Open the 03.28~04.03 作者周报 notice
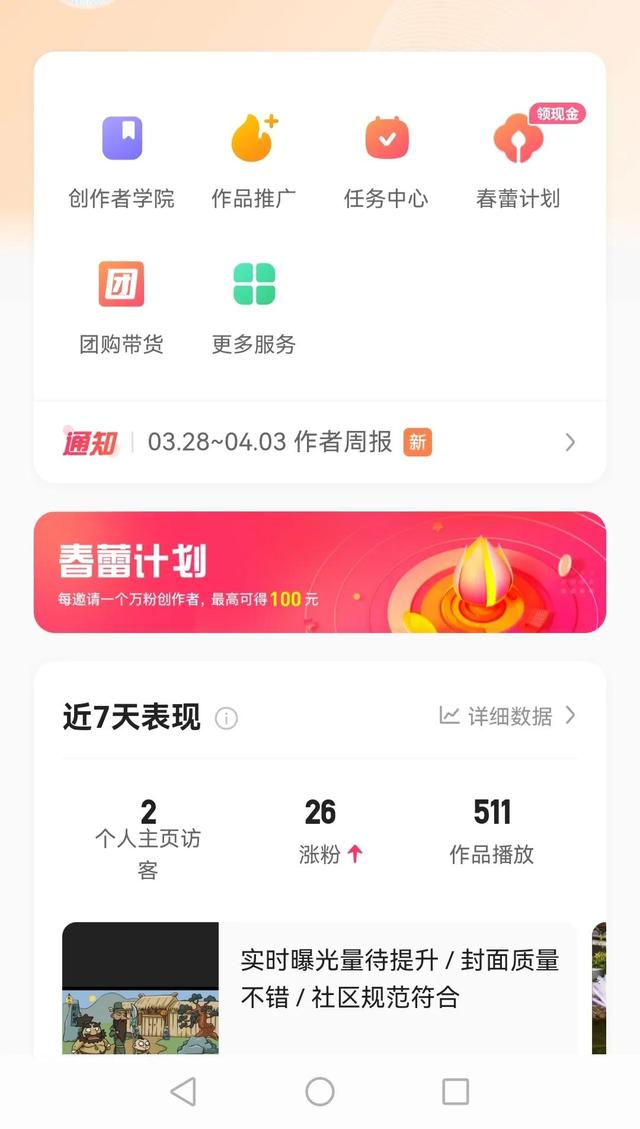This screenshot has height=1129, width=640. 320,442
